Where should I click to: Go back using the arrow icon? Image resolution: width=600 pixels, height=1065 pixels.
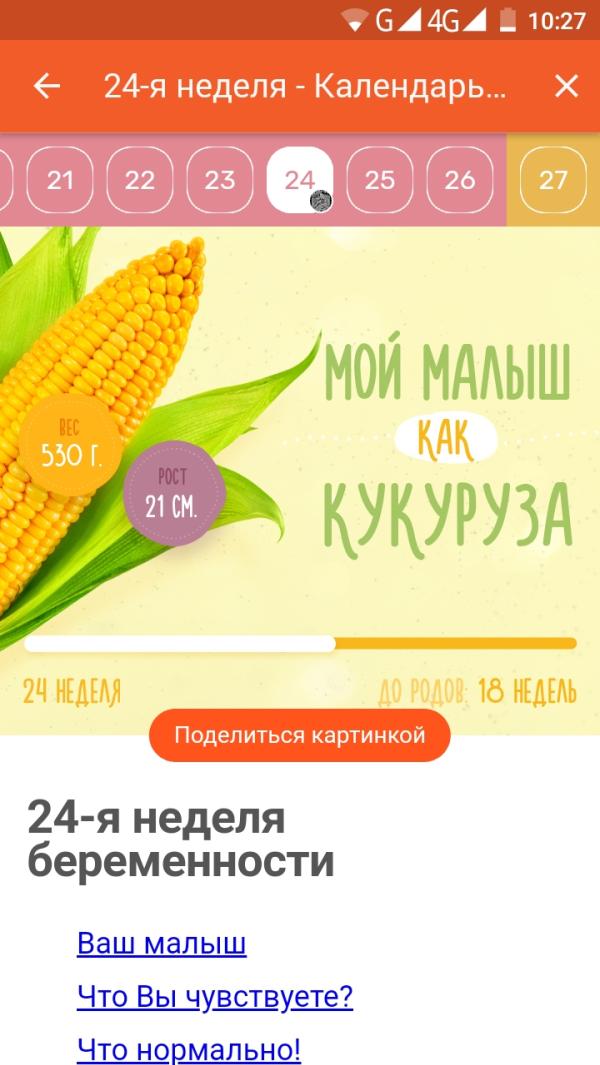(x=47, y=87)
